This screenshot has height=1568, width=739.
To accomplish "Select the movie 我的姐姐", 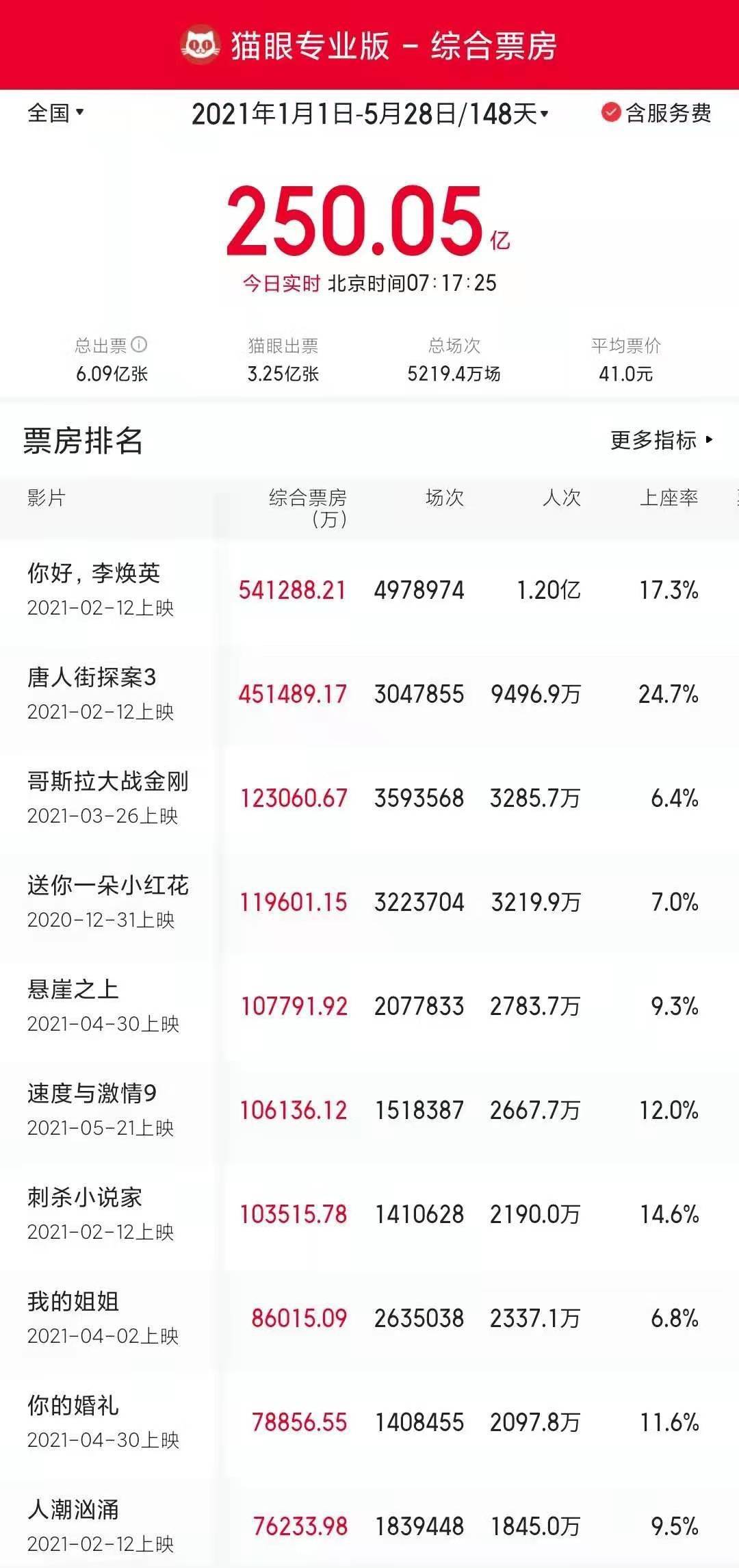I will point(369,1319).
